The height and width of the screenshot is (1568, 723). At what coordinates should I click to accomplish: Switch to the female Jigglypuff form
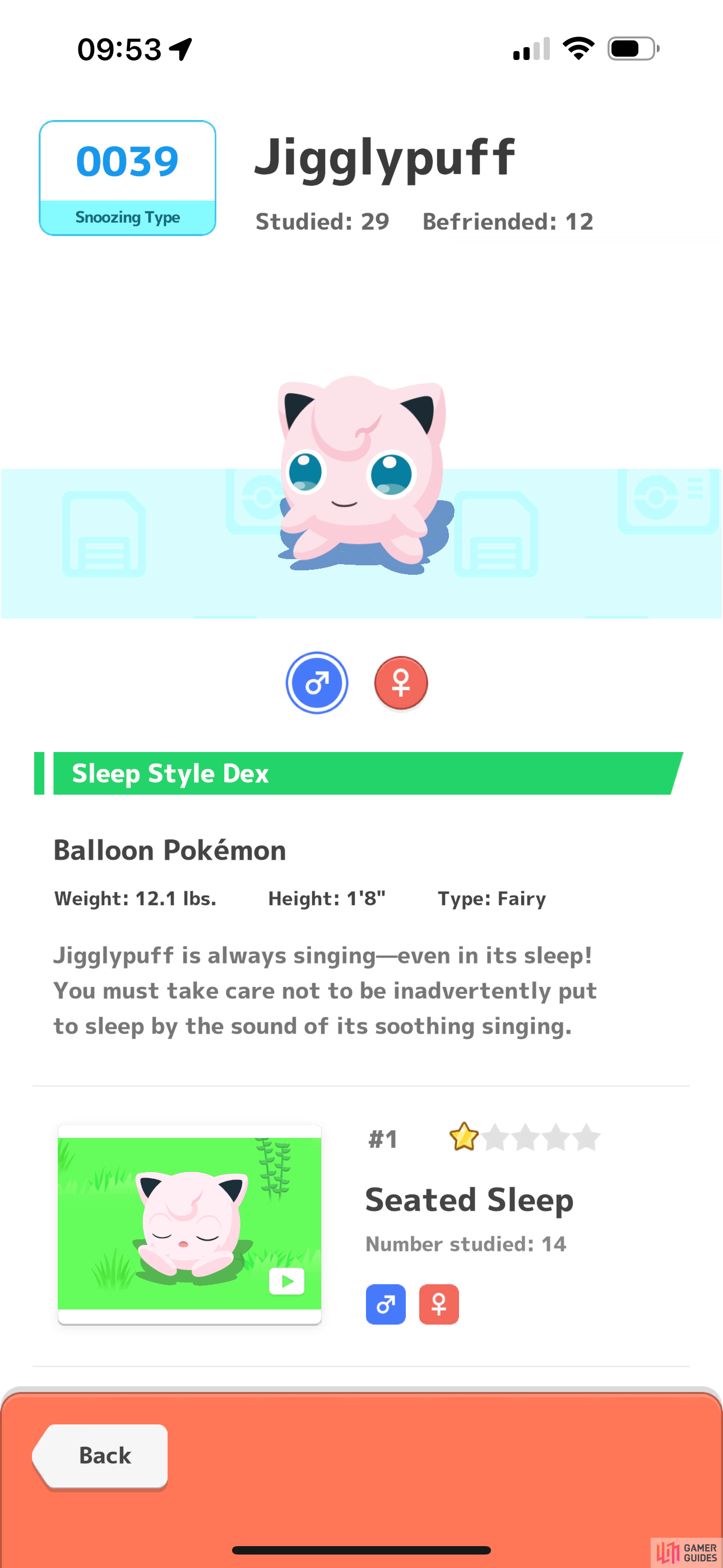[400, 682]
